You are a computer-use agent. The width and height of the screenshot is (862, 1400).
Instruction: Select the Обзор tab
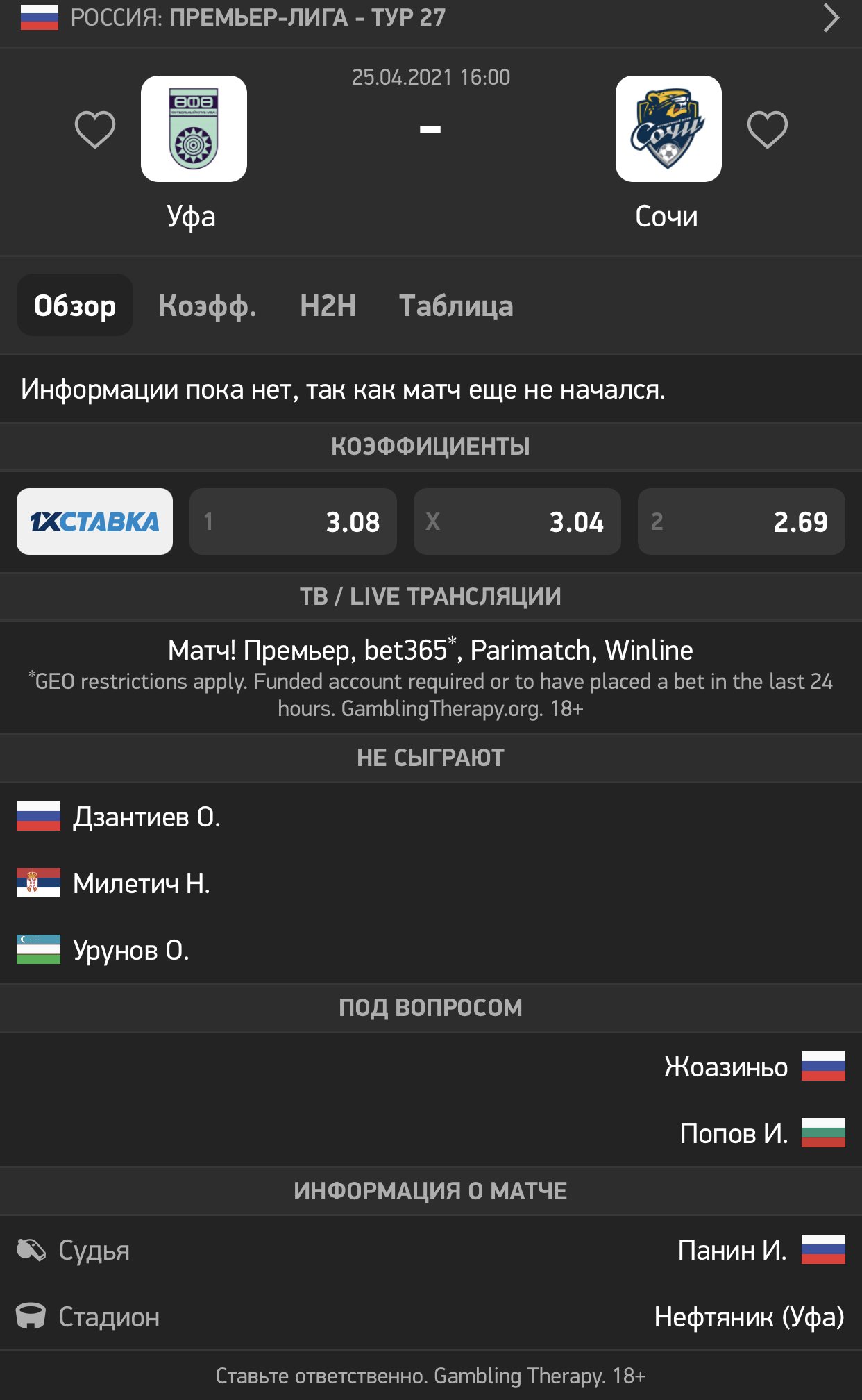pyautogui.click(x=75, y=306)
